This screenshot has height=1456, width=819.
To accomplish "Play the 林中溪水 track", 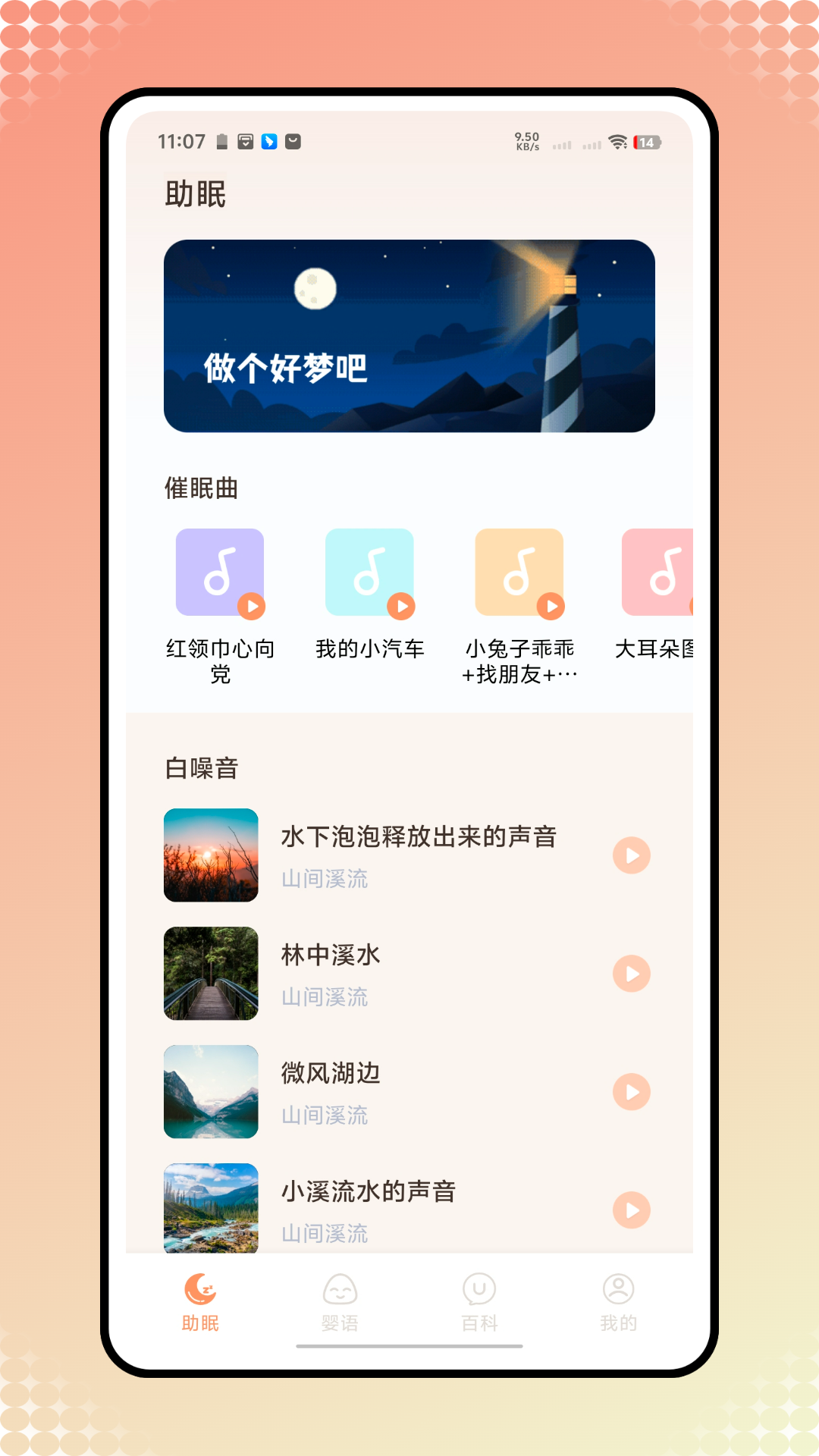I will 630,973.
